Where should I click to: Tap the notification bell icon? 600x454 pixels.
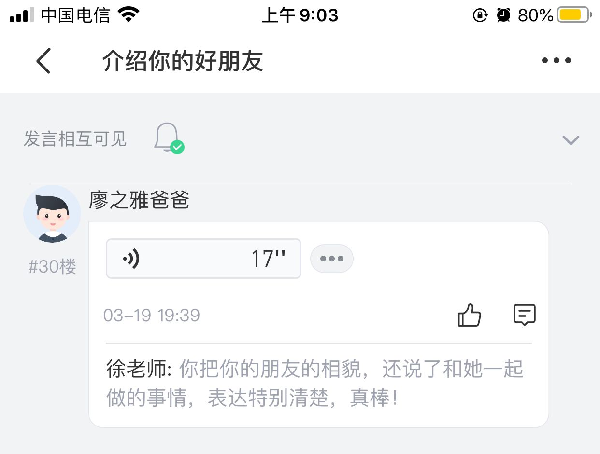tap(167, 138)
